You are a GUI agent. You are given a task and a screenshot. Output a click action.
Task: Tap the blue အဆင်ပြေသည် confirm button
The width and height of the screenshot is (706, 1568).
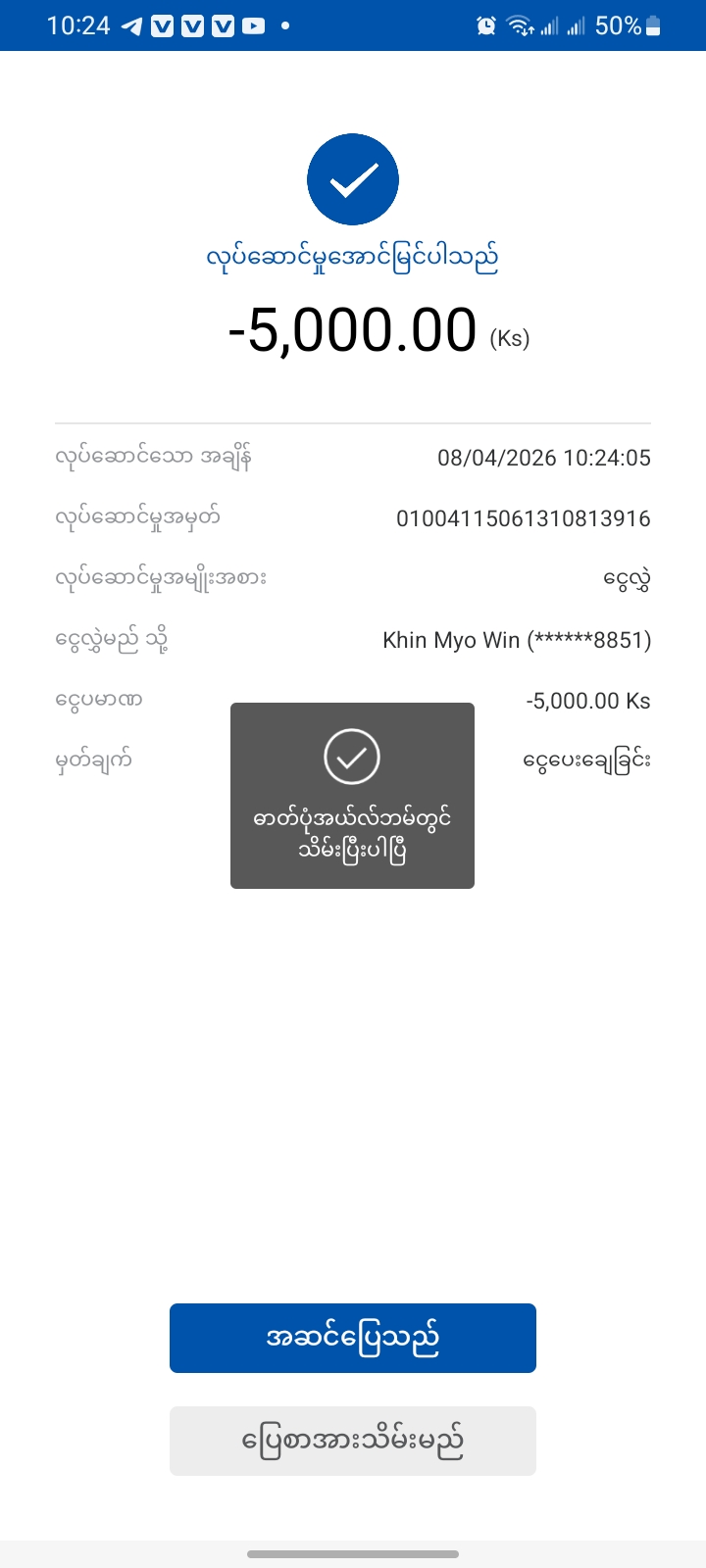click(353, 1338)
